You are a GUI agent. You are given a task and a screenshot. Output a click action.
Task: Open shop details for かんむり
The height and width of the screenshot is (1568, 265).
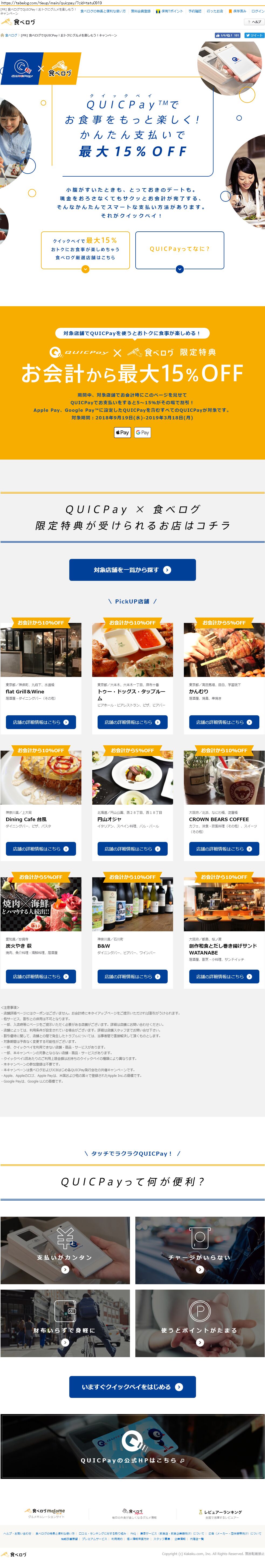(x=224, y=722)
